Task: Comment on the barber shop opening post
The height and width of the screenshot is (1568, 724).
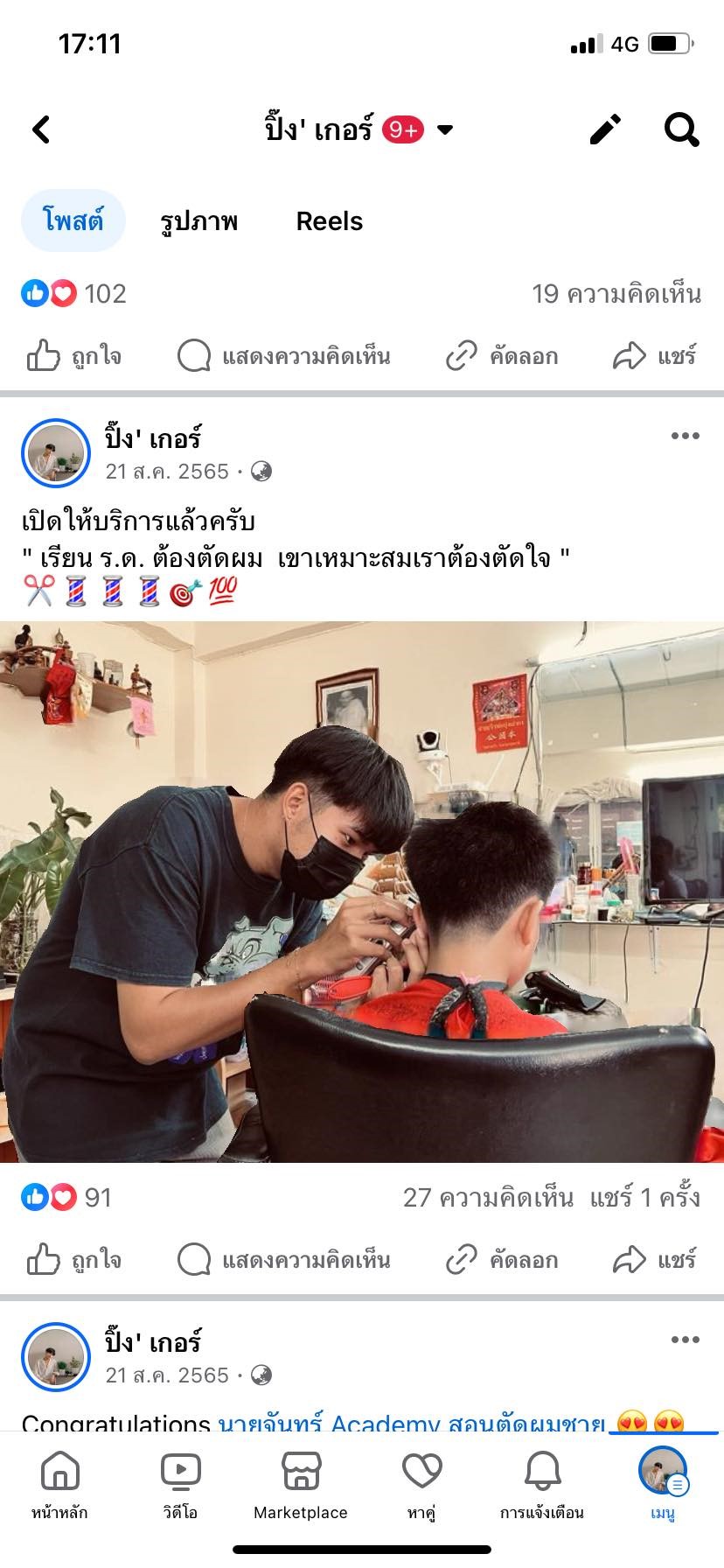Action: [284, 1260]
